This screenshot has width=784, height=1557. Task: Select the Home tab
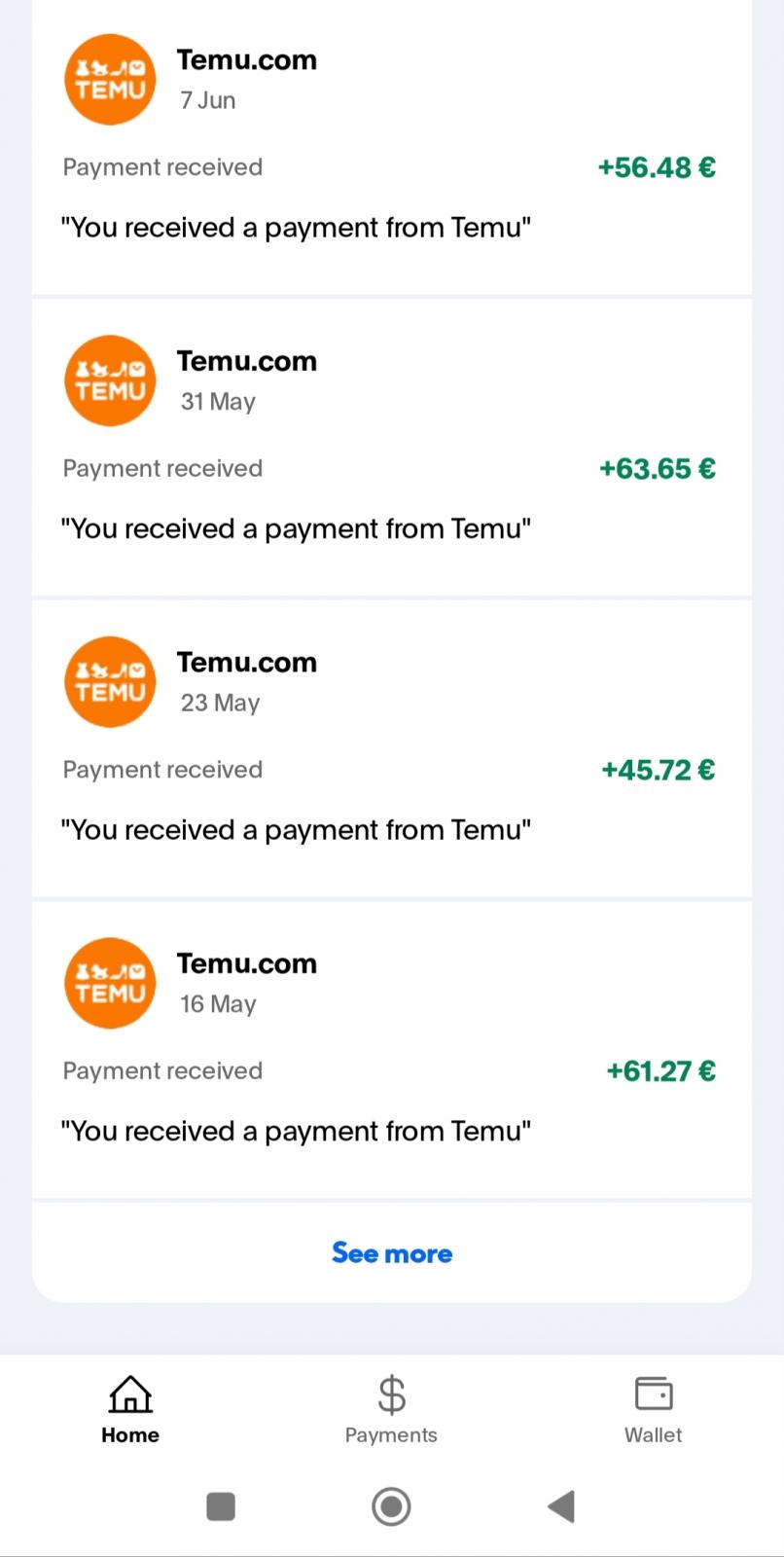click(x=130, y=1409)
